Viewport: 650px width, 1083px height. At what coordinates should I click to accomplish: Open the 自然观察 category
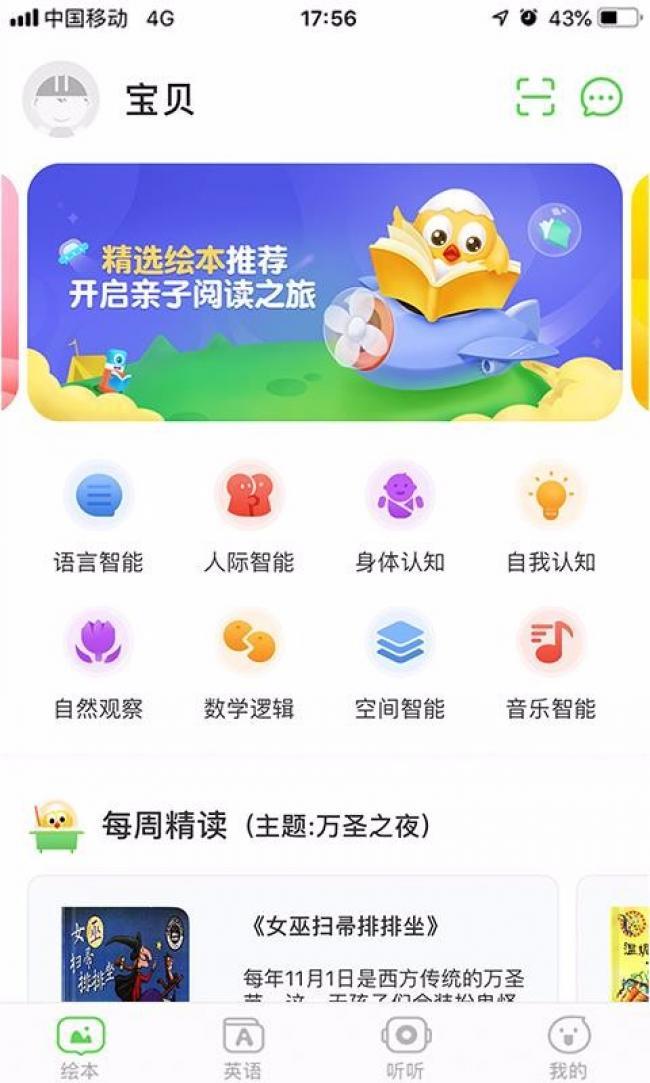[x=99, y=664]
